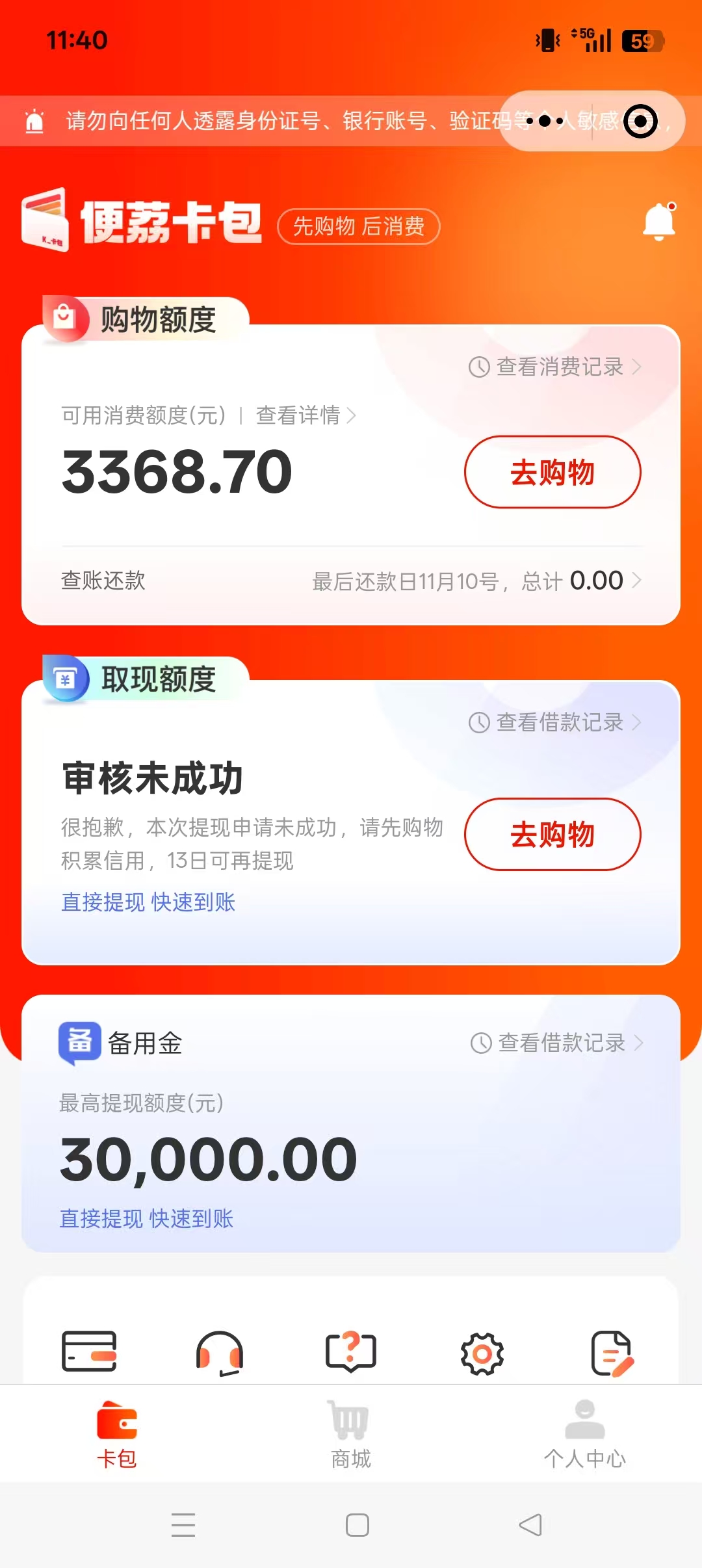This screenshot has height=1568, width=702.
Task: Open 查看详情 for available spending limit
Action: pos(305,415)
